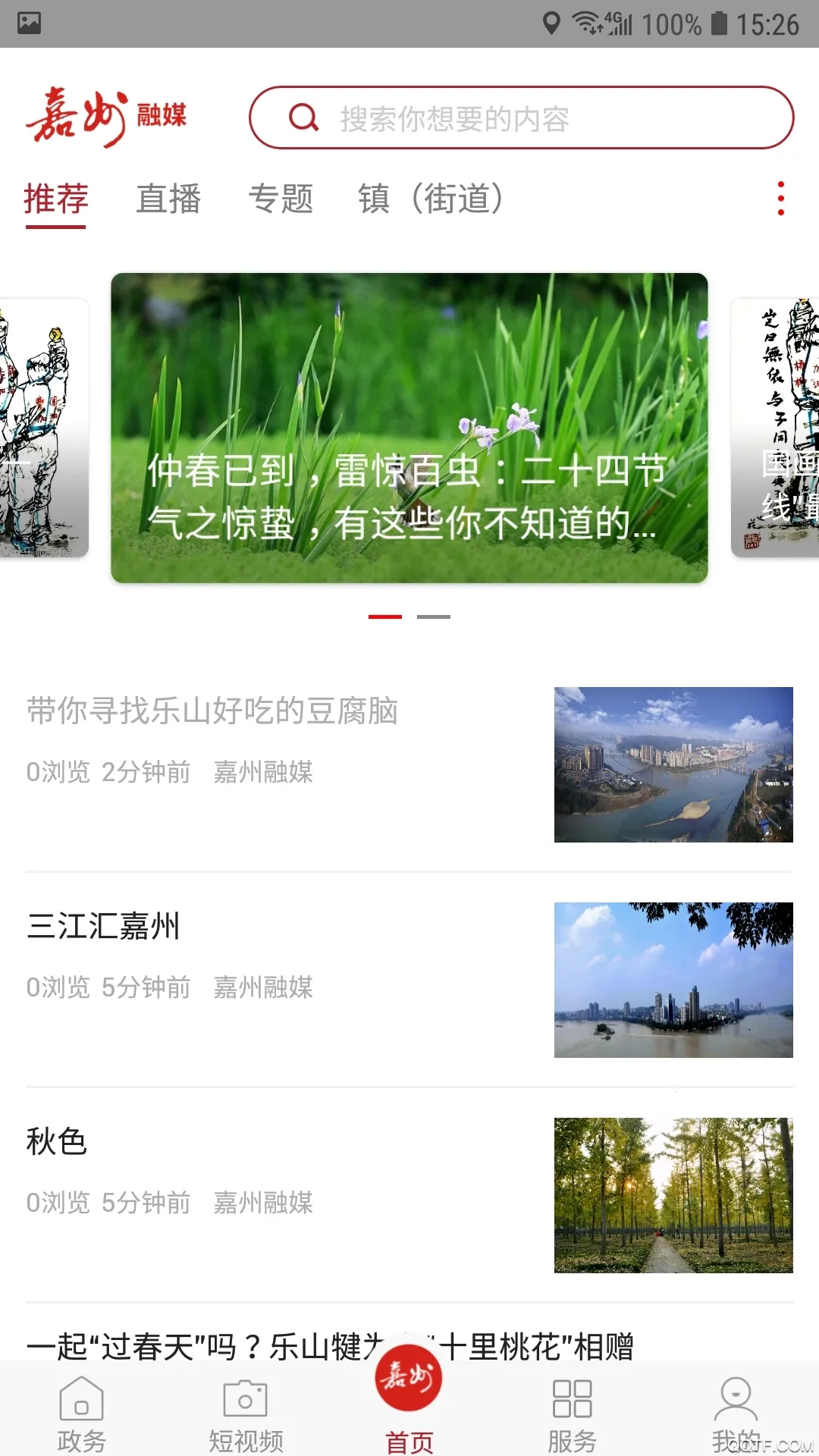Select the 镇（街道）tab
The image size is (819, 1456).
coord(430,199)
